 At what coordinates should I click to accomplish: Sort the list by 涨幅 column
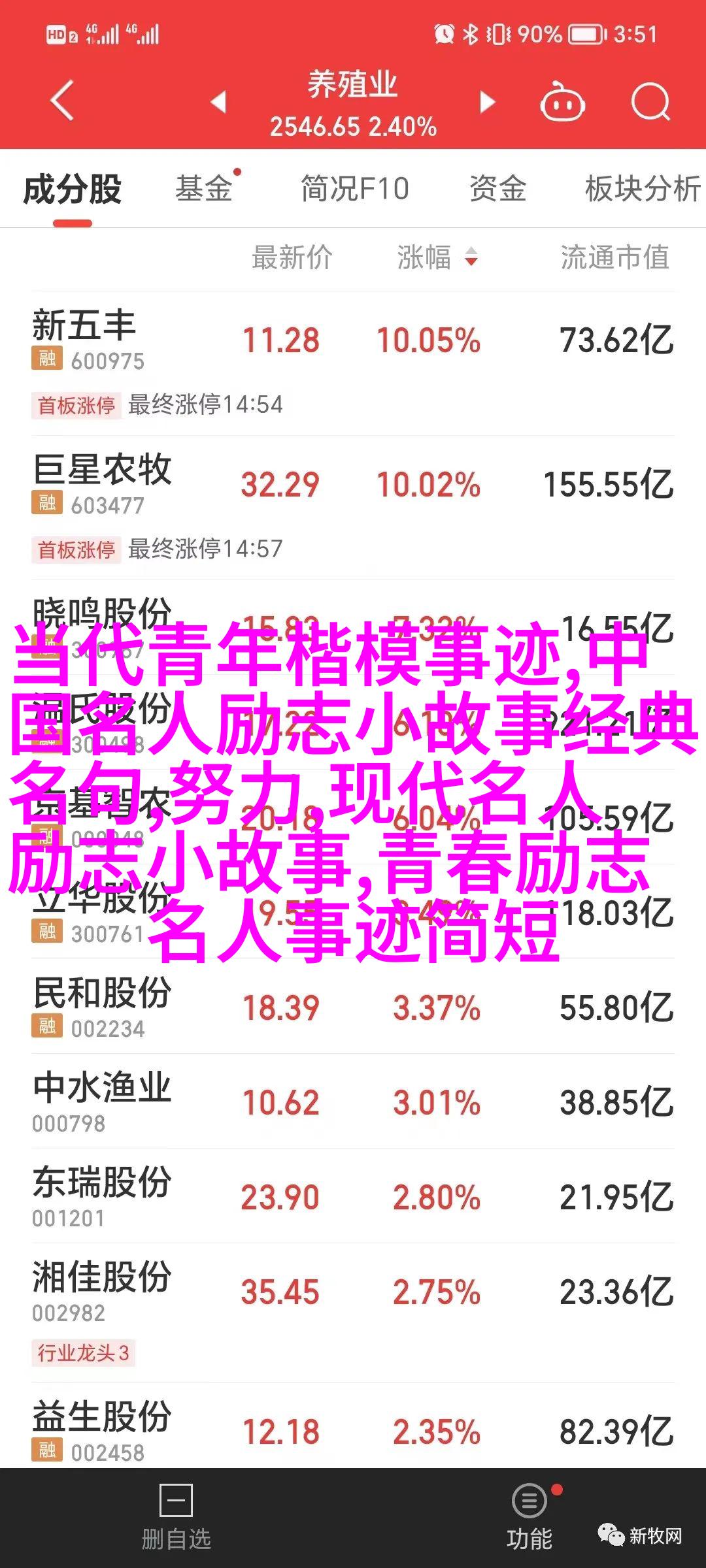pyautogui.click(x=437, y=257)
